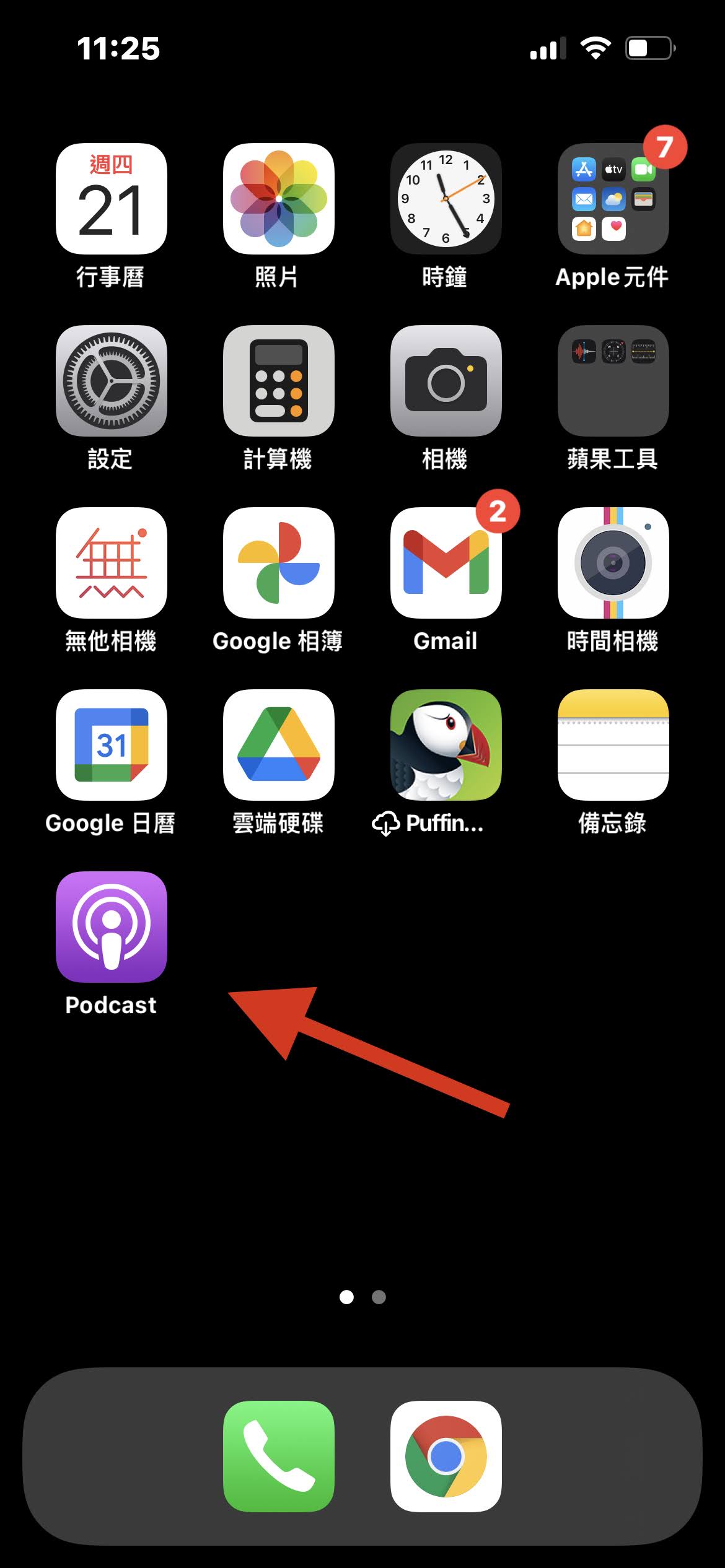This screenshot has height=1568, width=725.
Task: Tap the Puffin browser app
Action: (446, 745)
